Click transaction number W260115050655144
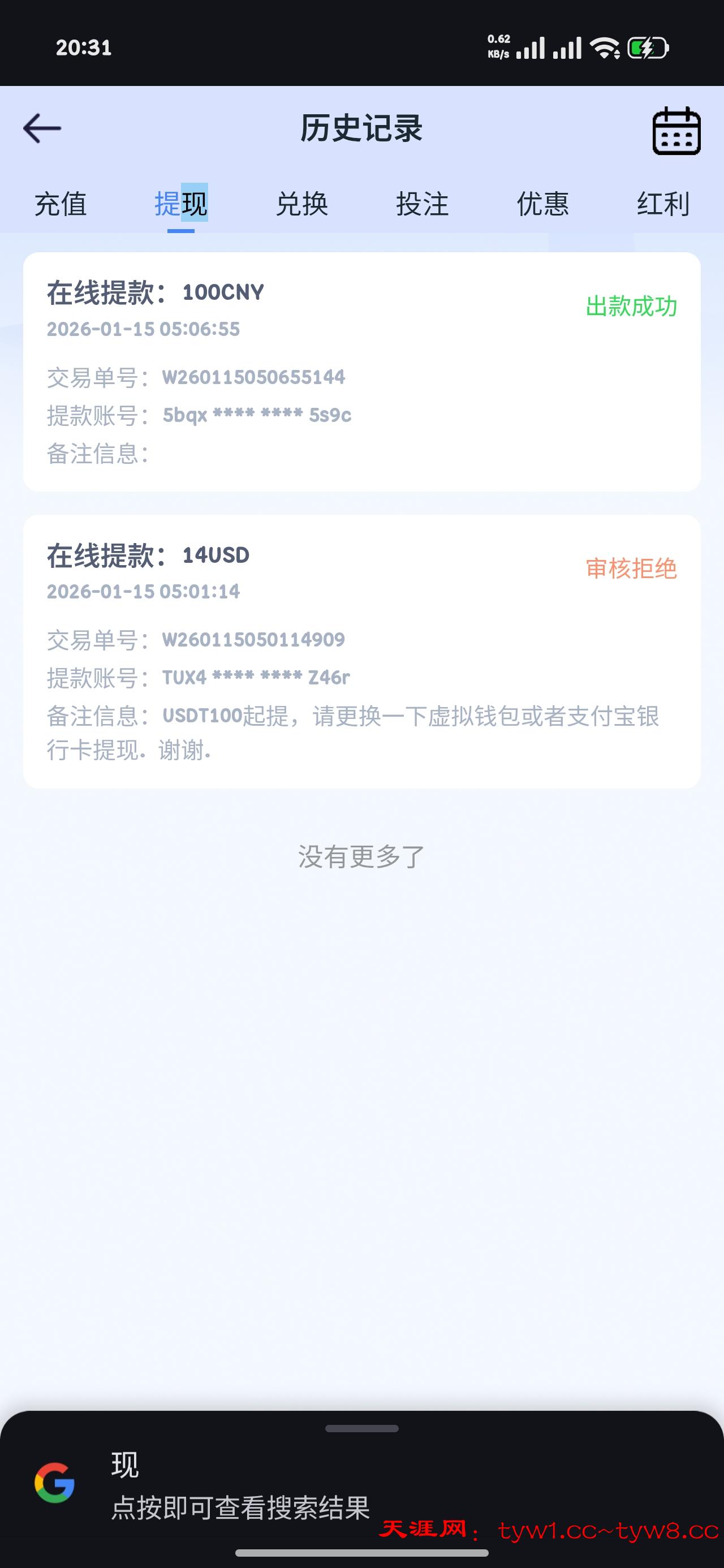The height and width of the screenshot is (1568, 724). click(x=253, y=377)
